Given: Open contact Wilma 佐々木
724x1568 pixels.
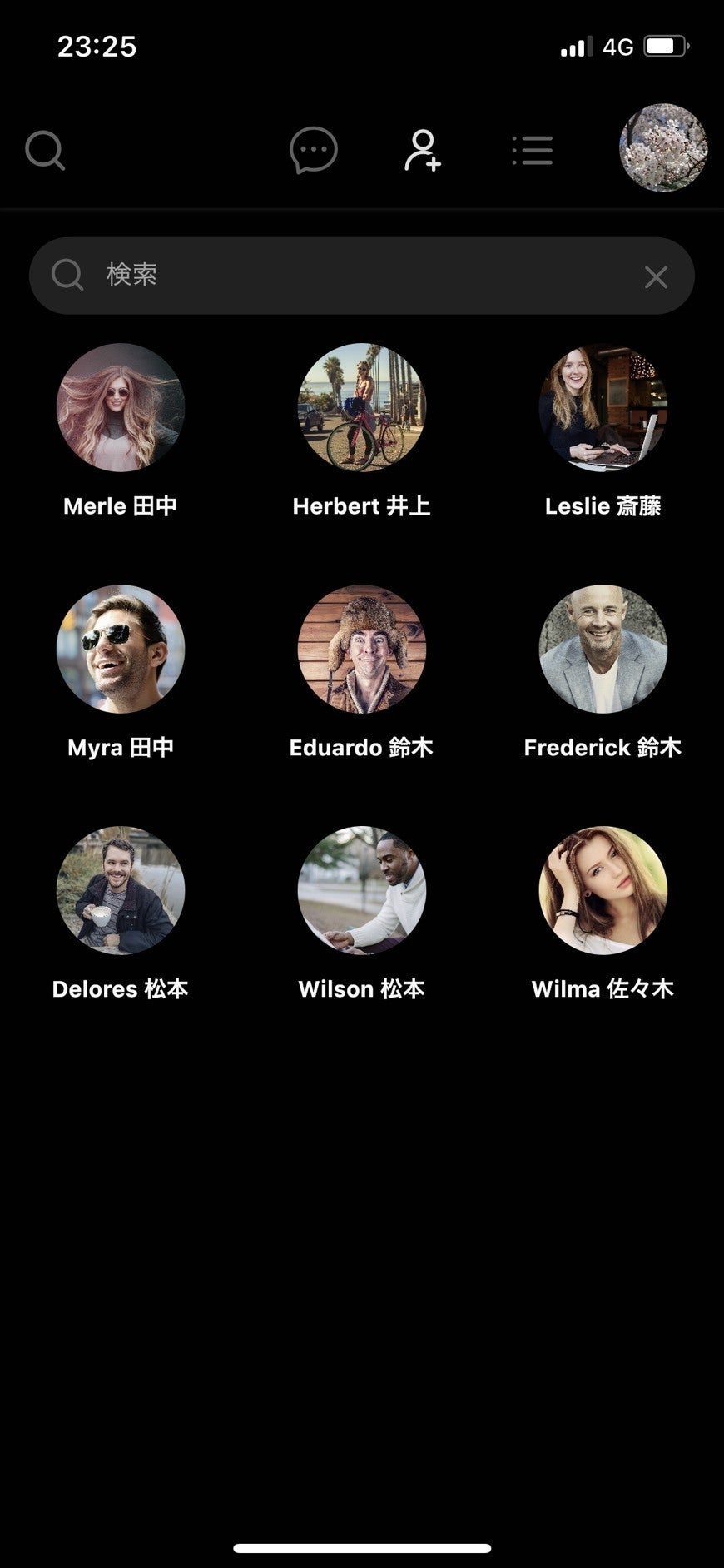Looking at the screenshot, I should coord(603,891).
